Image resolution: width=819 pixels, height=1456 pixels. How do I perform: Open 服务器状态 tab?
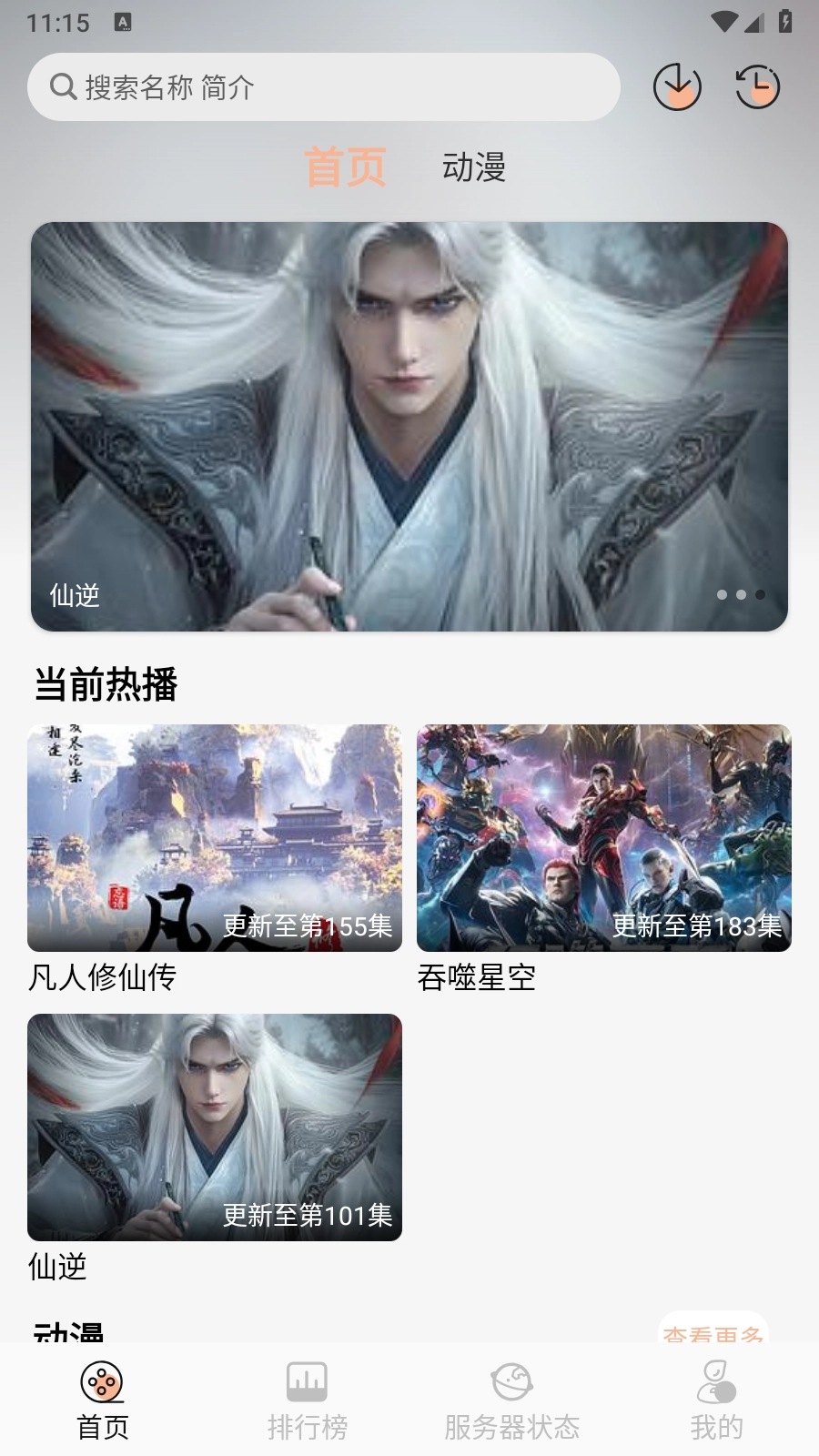pos(511,1401)
